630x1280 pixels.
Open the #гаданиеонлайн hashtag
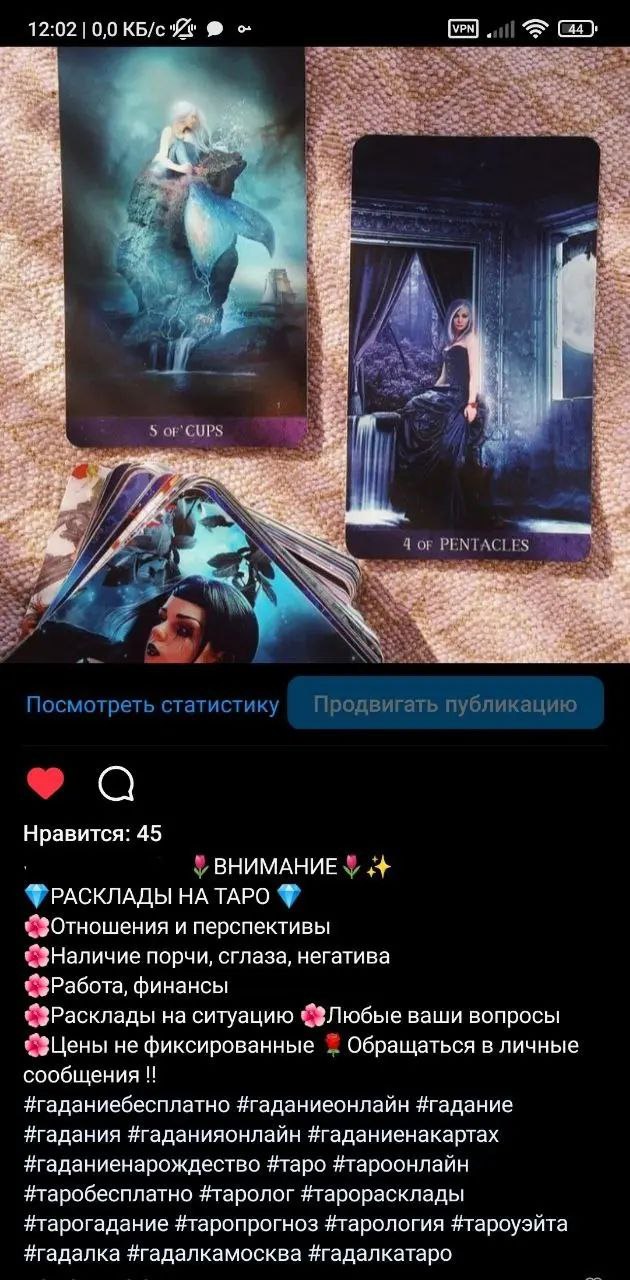click(323, 1105)
